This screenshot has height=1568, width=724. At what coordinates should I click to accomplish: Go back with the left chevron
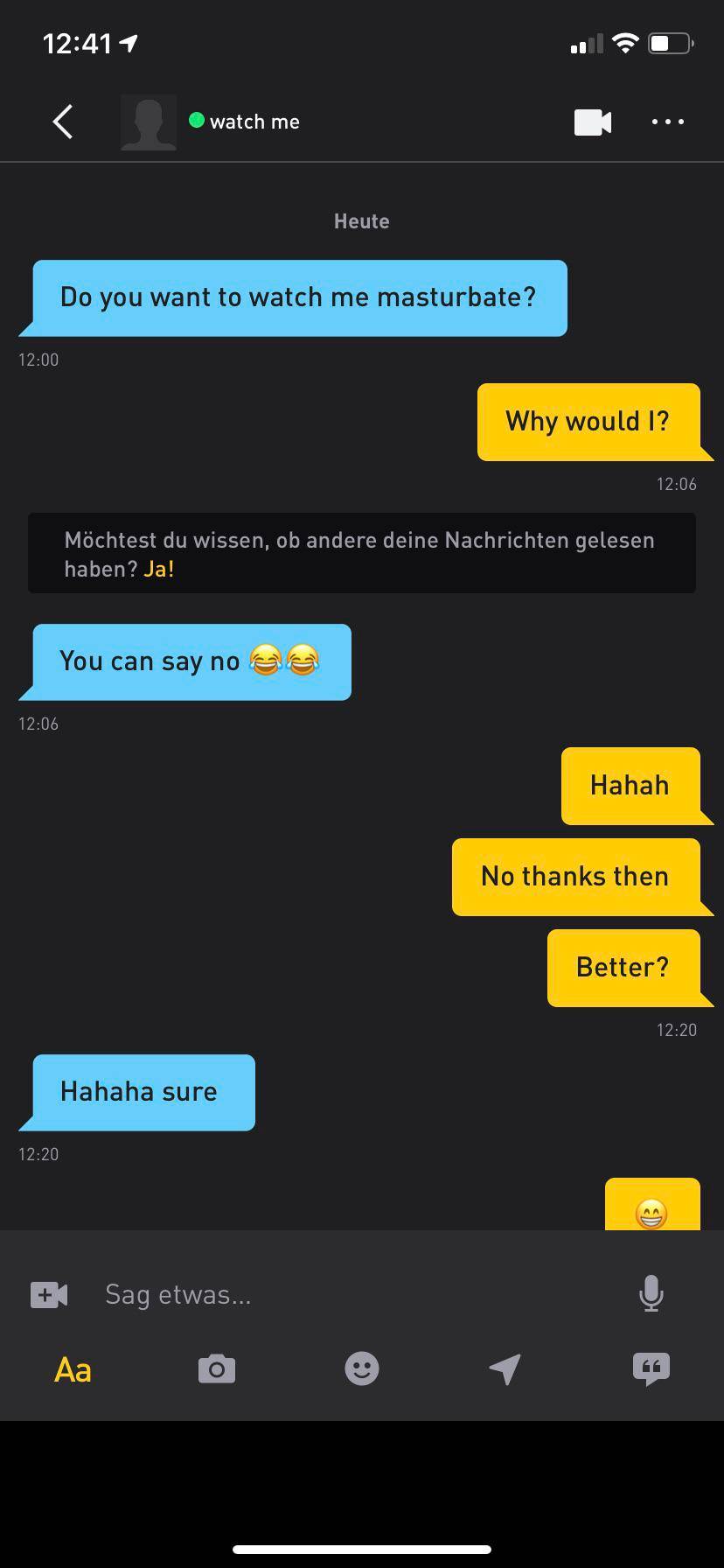(62, 122)
